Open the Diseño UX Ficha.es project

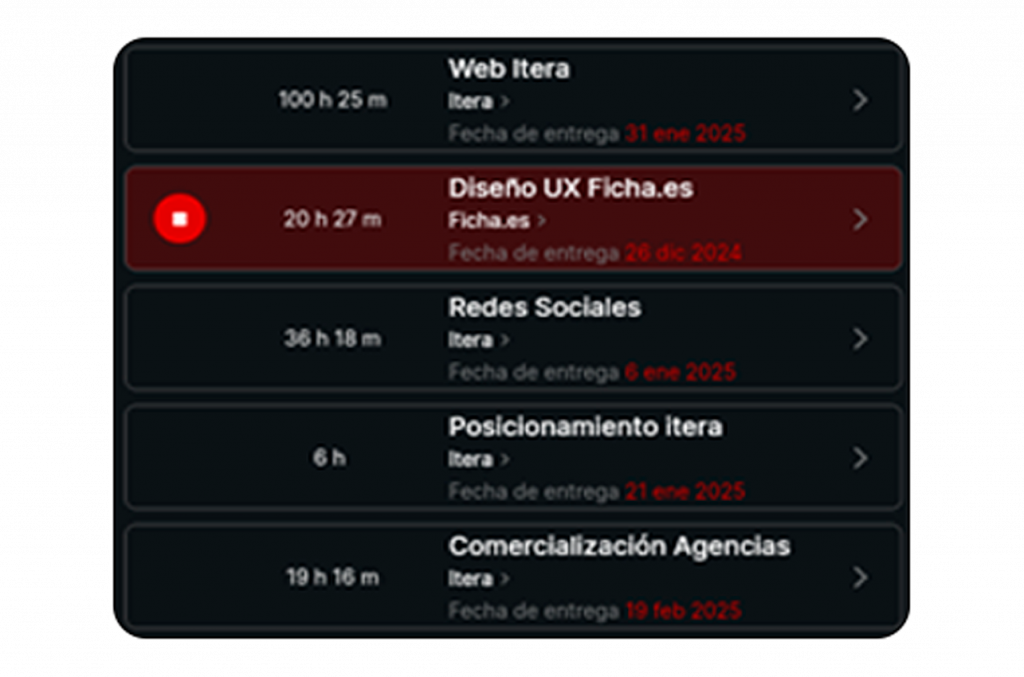pyautogui.click(x=859, y=219)
